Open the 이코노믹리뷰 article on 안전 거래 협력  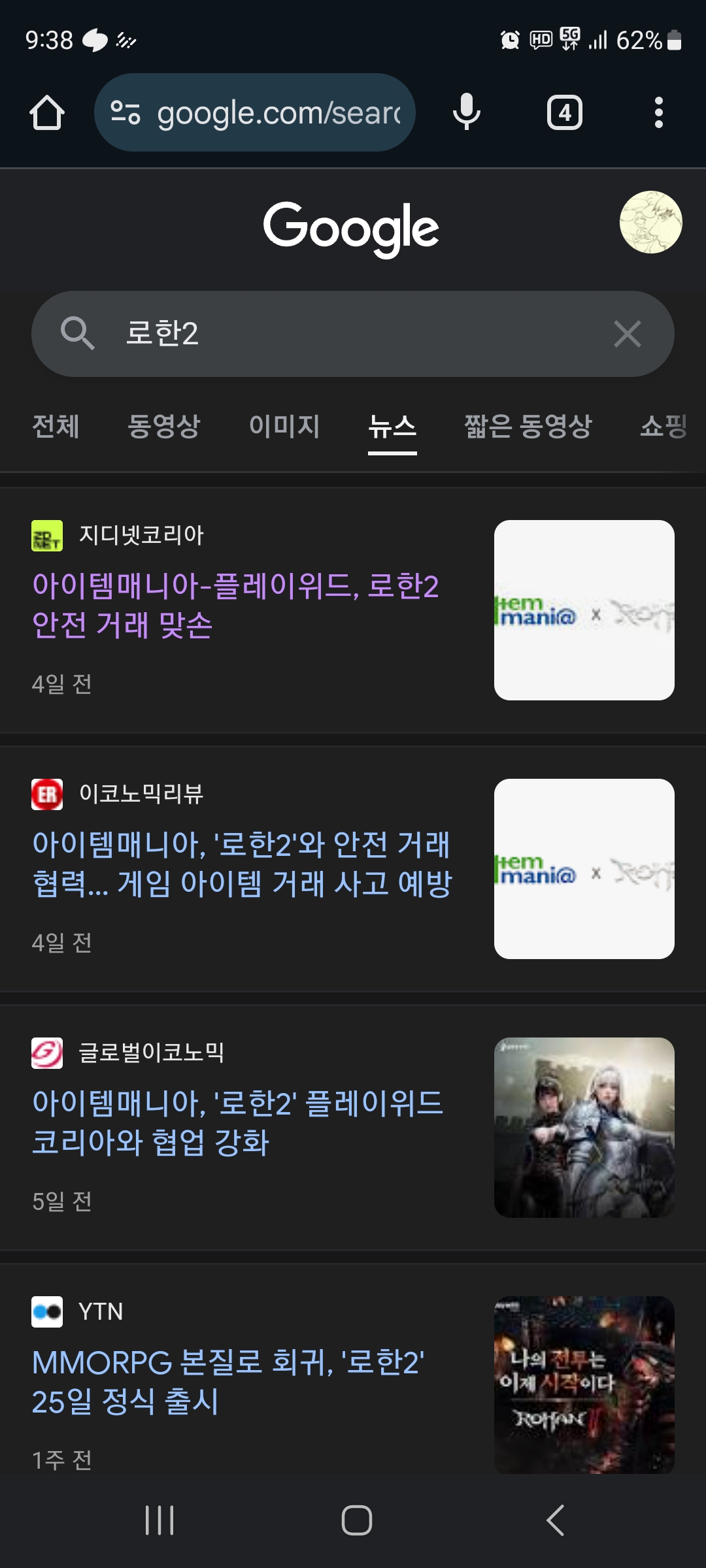tap(242, 864)
